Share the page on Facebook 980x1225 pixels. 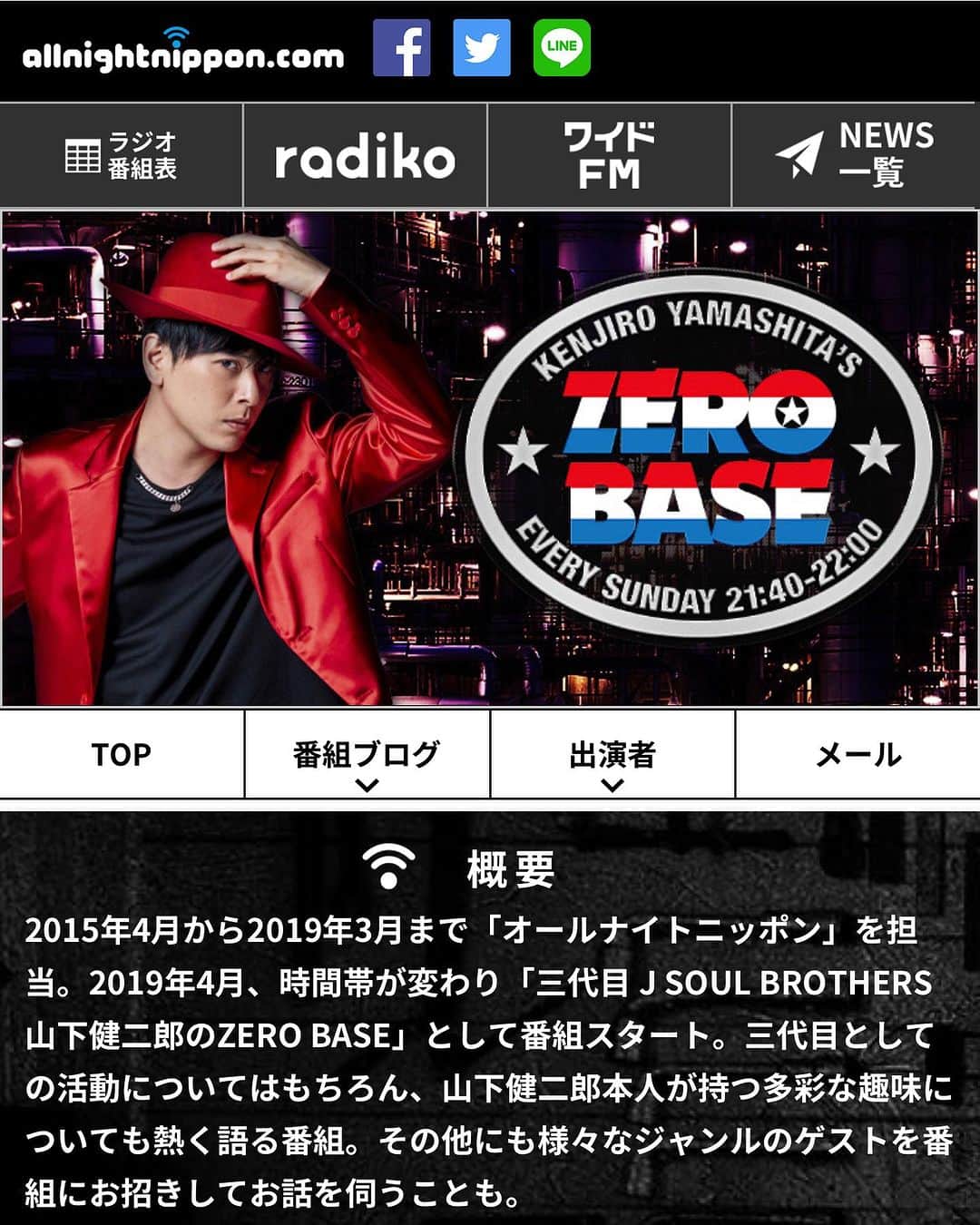point(401,48)
